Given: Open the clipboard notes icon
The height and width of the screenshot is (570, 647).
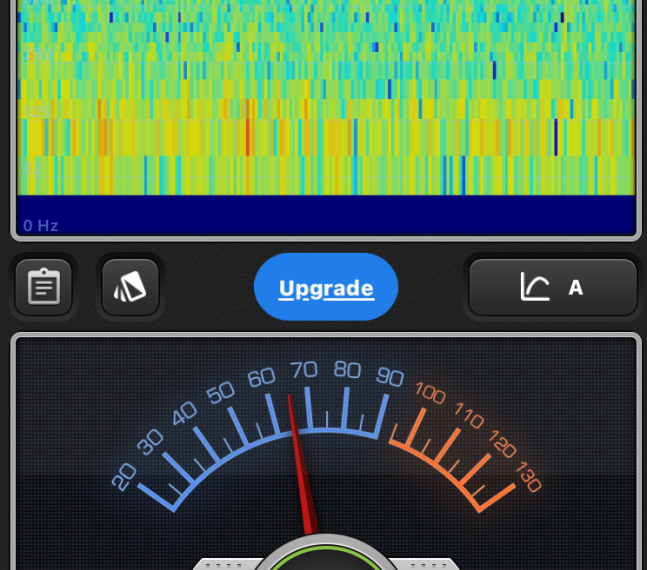Looking at the screenshot, I should pos(44,288).
